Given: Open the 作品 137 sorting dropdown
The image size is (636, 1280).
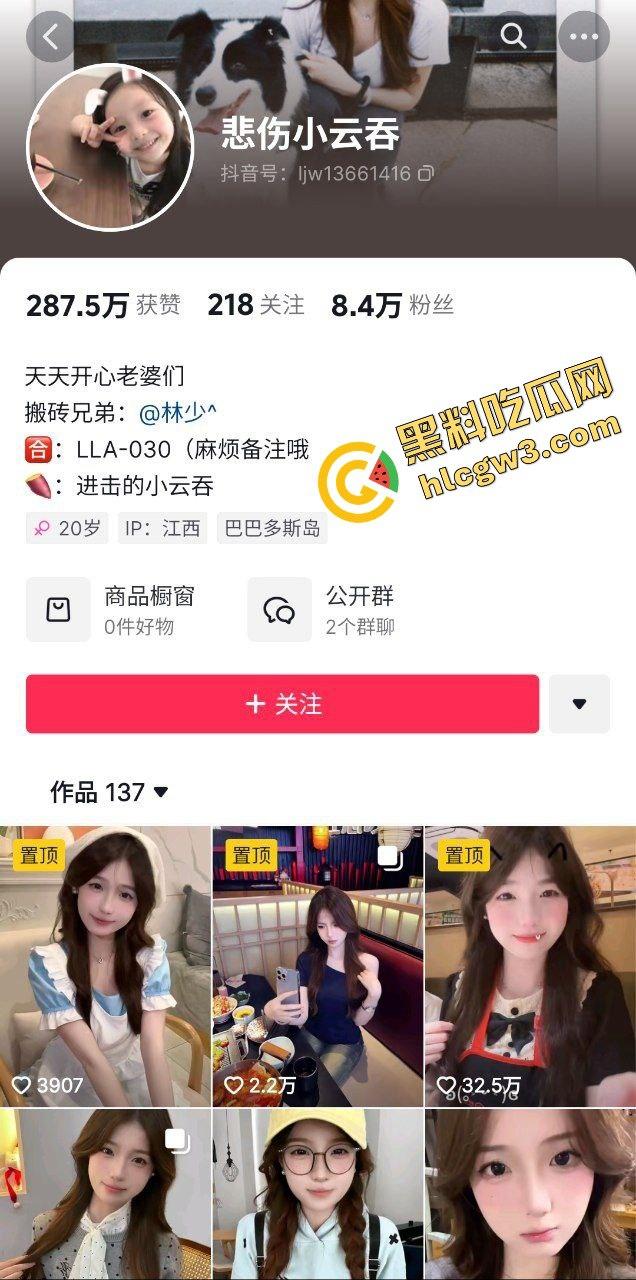Looking at the screenshot, I should pyautogui.click(x=110, y=793).
